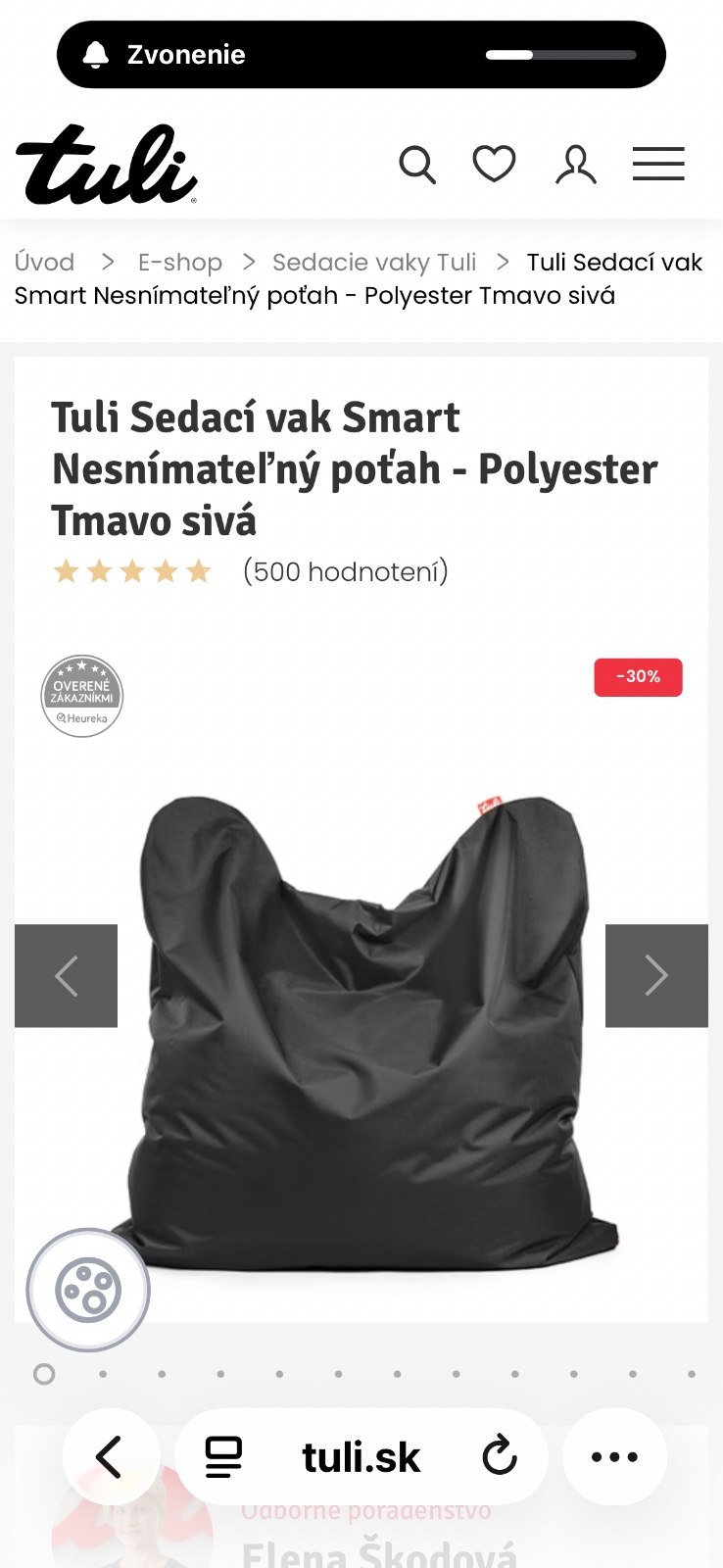The height and width of the screenshot is (1568, 723).
Task: Open the wishlist heart icon
Action: point(494,164)
